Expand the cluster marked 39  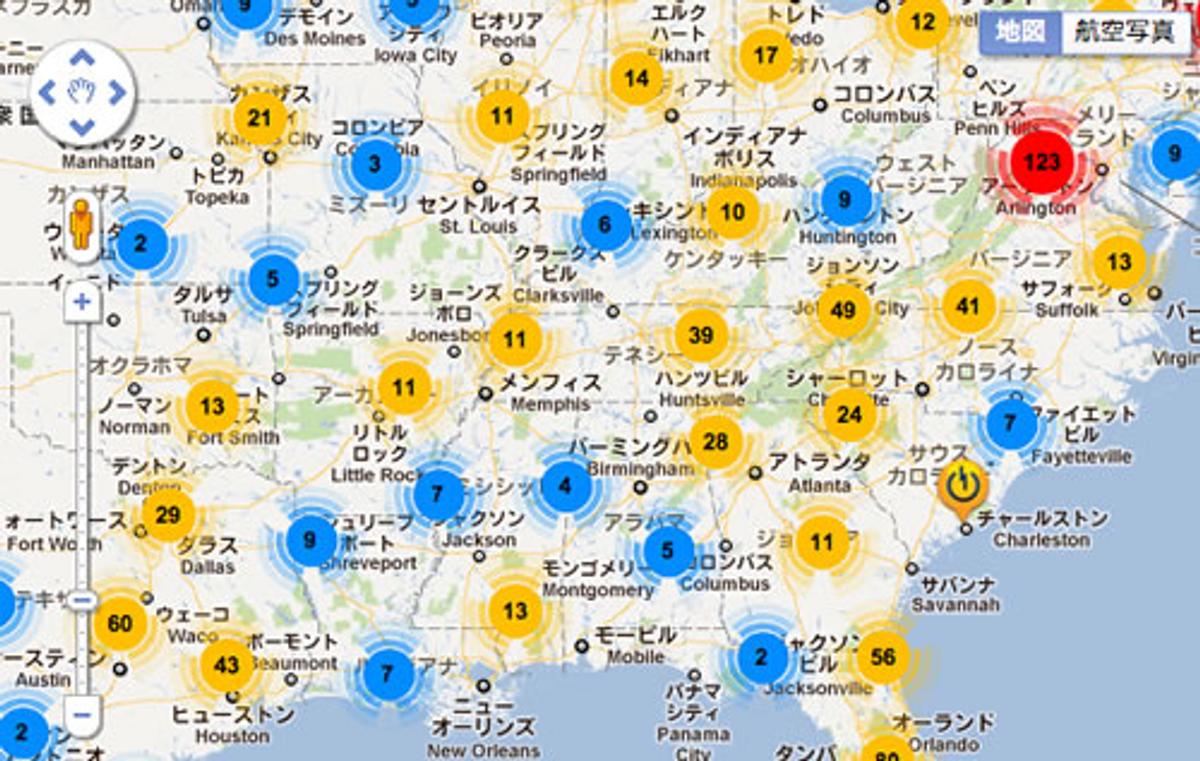pos(701,336)
